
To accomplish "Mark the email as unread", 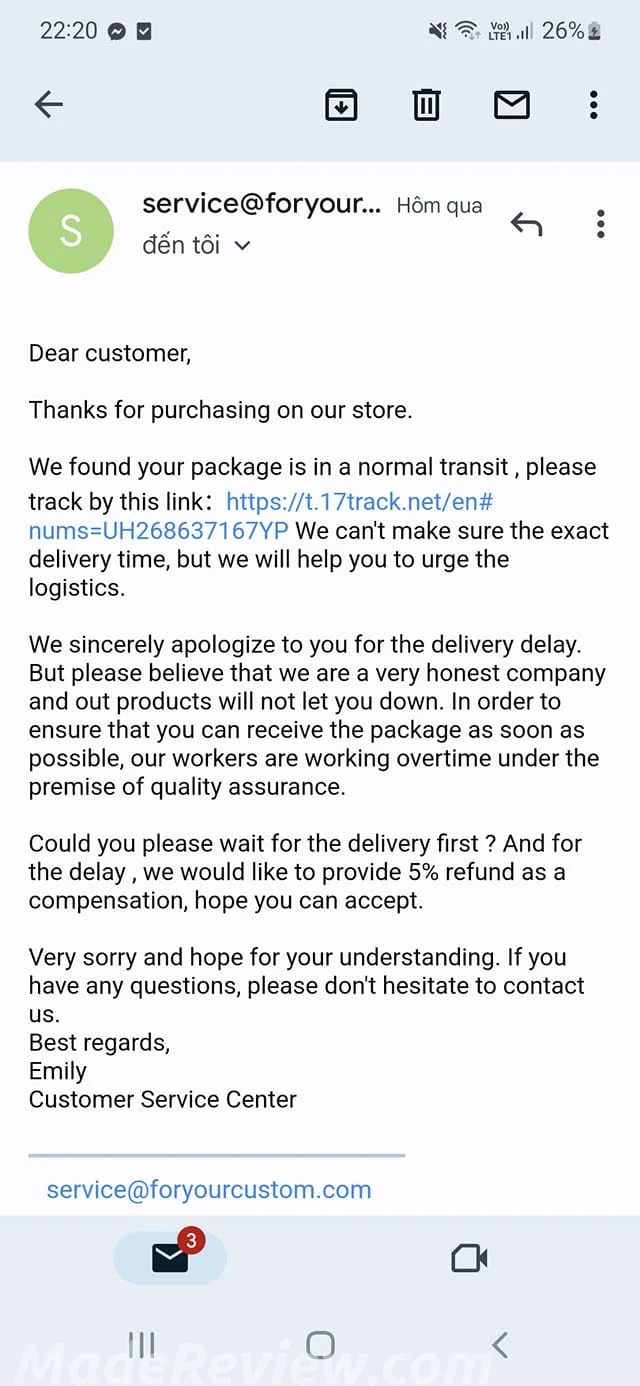I will coord(512,104).
